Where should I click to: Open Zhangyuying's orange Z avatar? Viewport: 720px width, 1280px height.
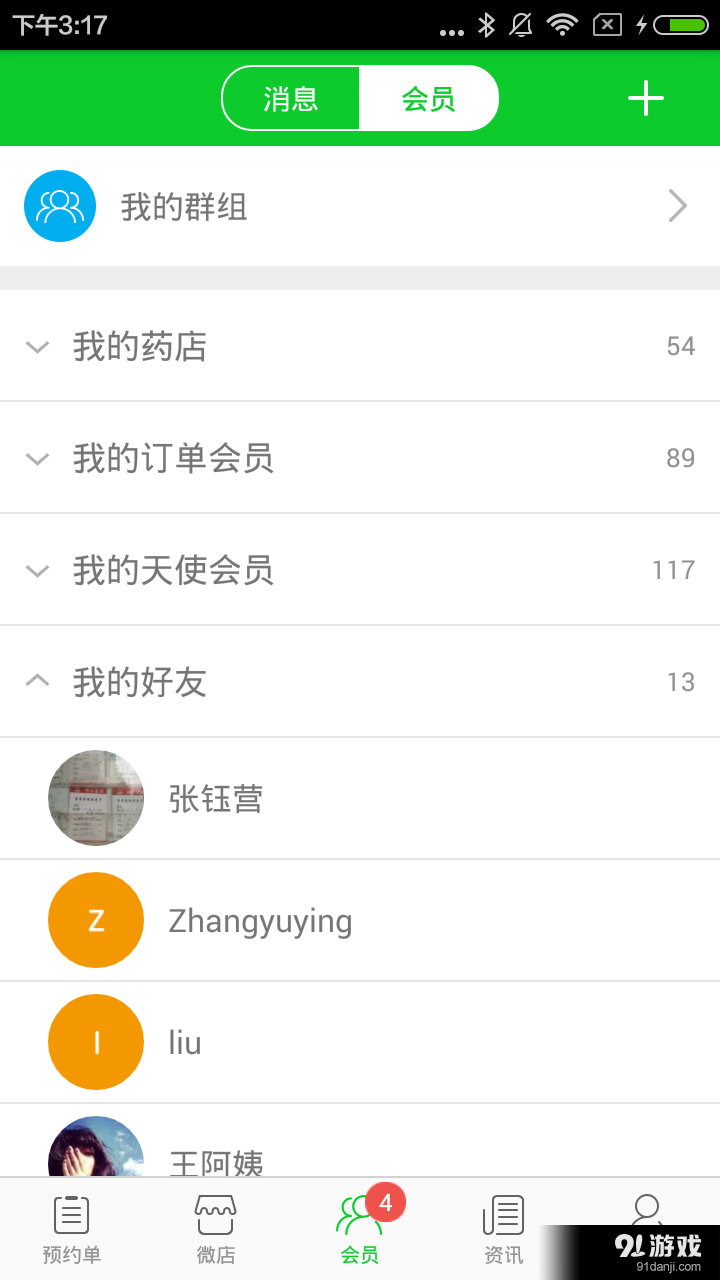(x=95, y=920)
